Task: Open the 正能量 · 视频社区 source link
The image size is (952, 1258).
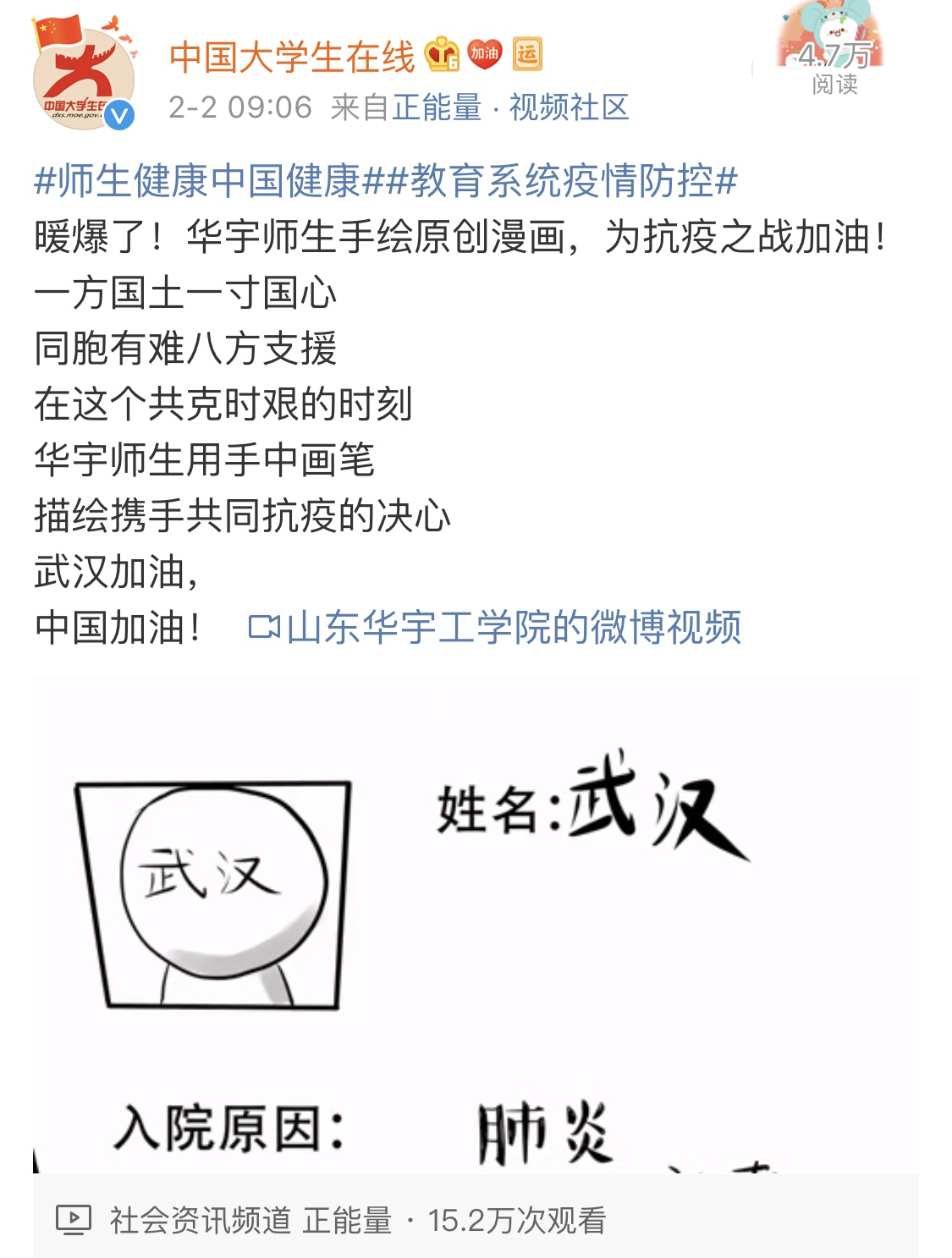Action: (x=510, y=107)
